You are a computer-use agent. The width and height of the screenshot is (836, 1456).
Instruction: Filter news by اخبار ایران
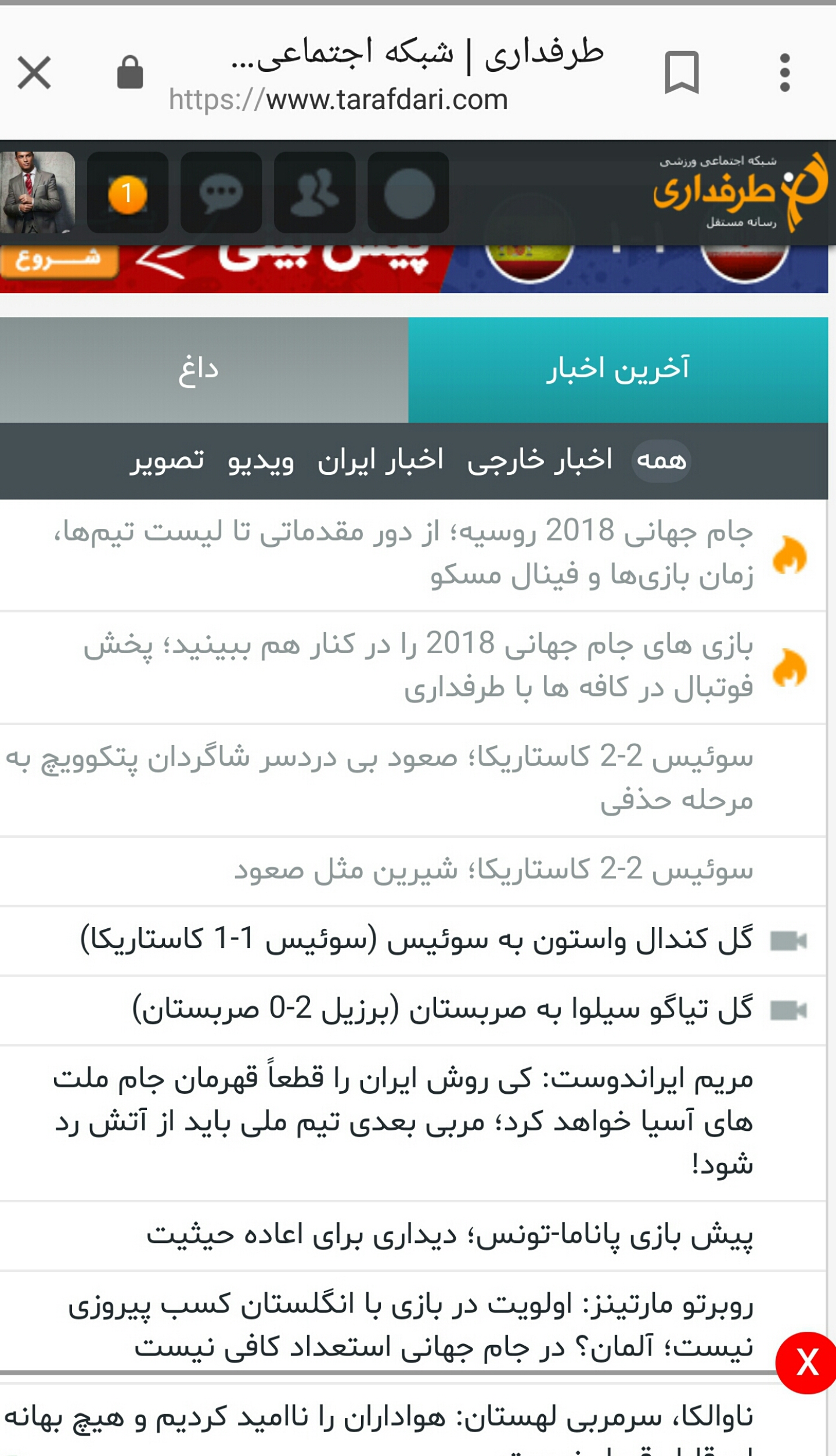coord(380,460)
